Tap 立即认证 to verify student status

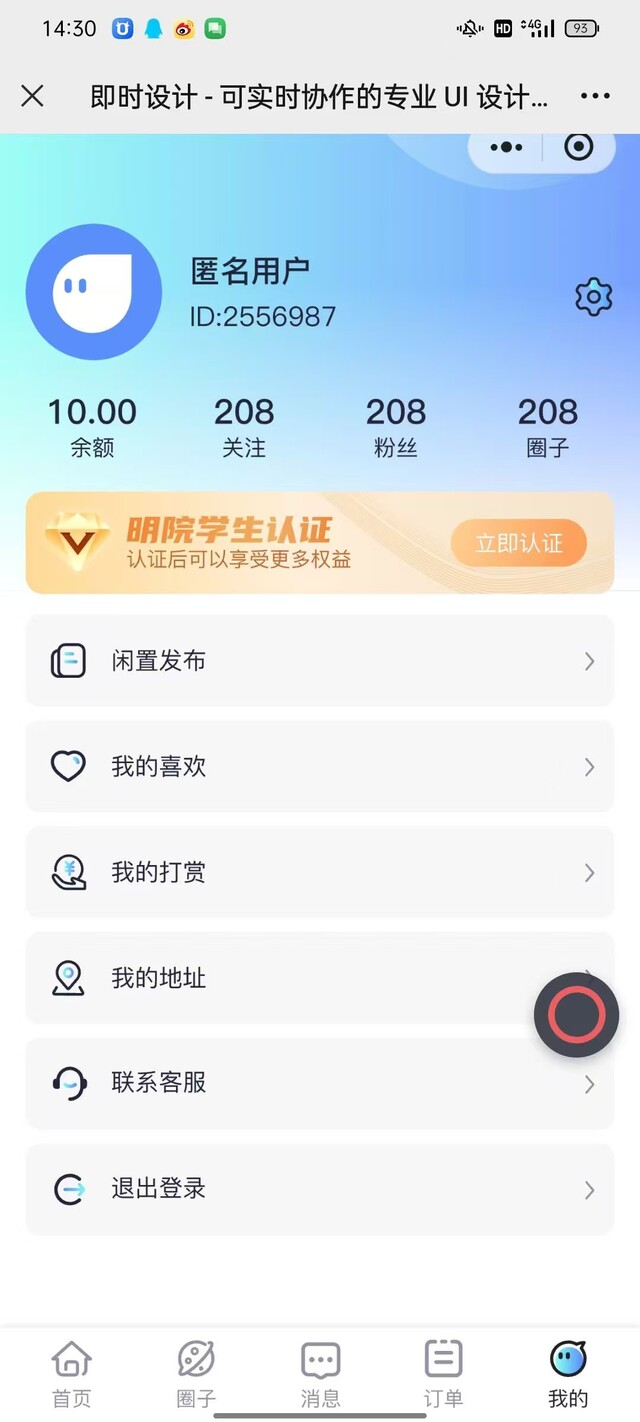pyautogui.click(x=518, y=543)
